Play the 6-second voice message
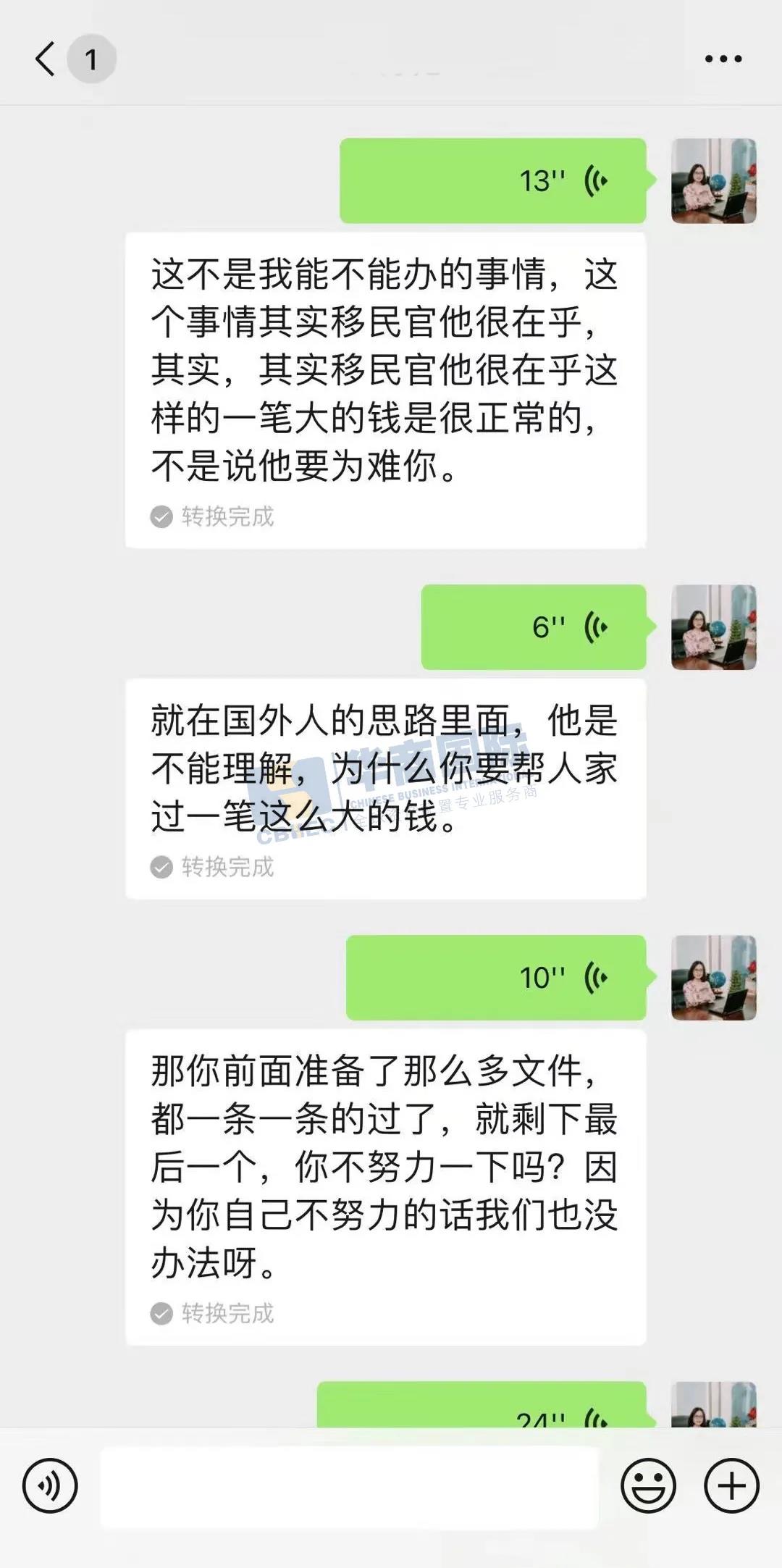Image resolution: width=782 pixels, height=1568 pixels. pos(533,627)
